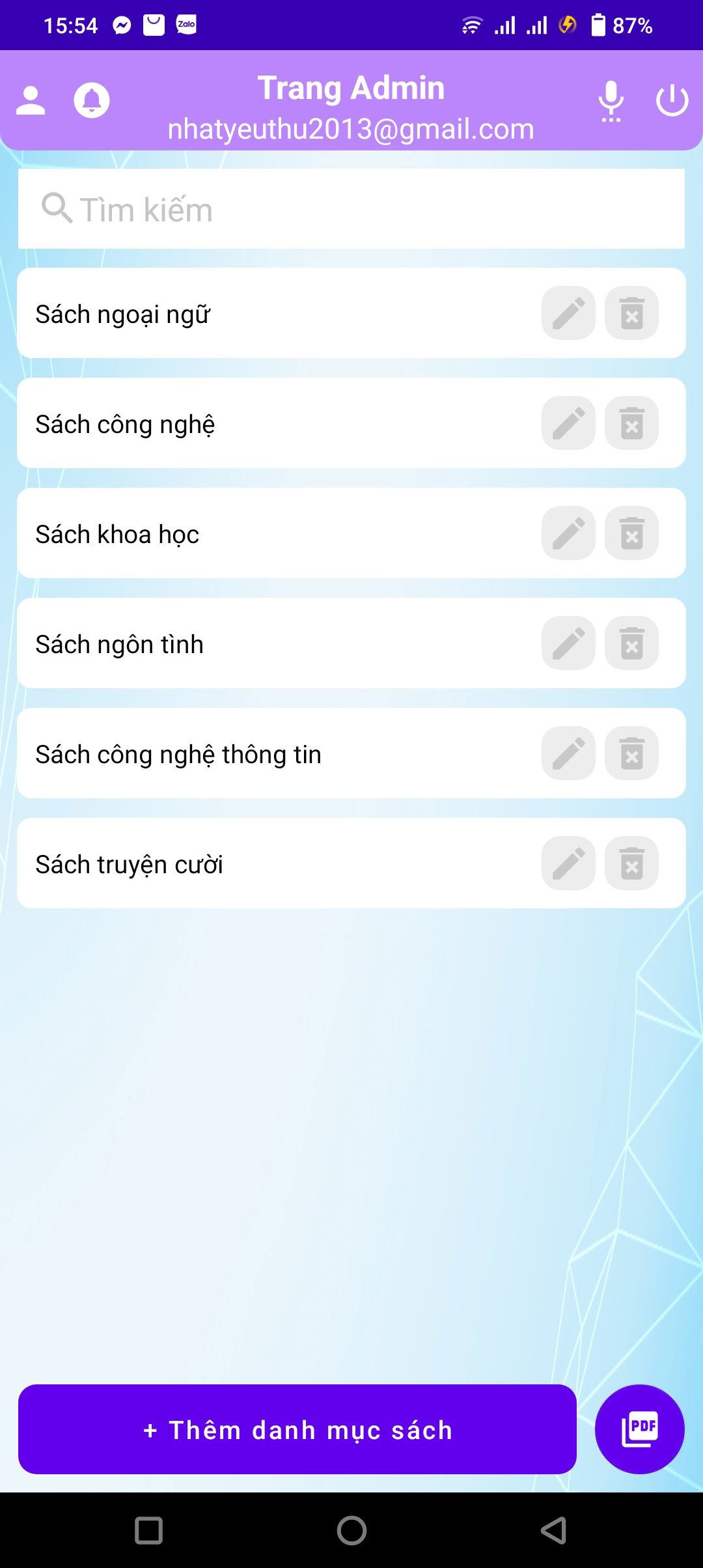
Task: Open the PDF floating button
Action: pyautogui.click(x=639, y=1429)
